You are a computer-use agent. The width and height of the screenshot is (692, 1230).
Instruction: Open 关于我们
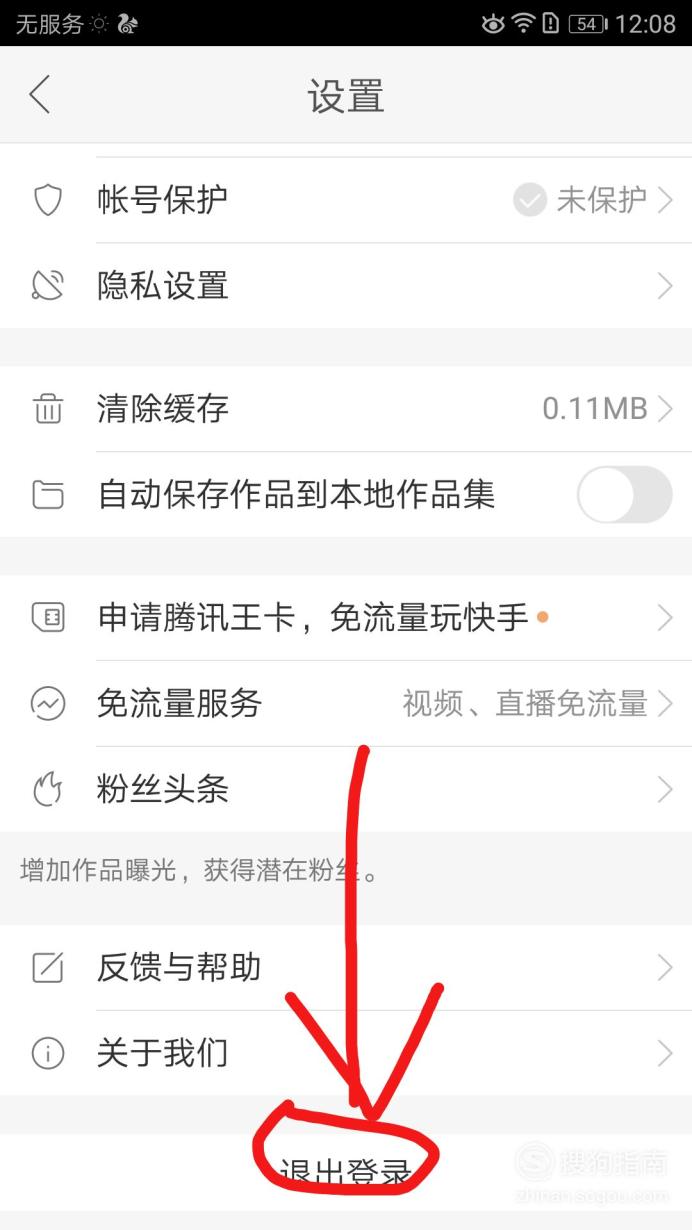(x=346, y=1053)
